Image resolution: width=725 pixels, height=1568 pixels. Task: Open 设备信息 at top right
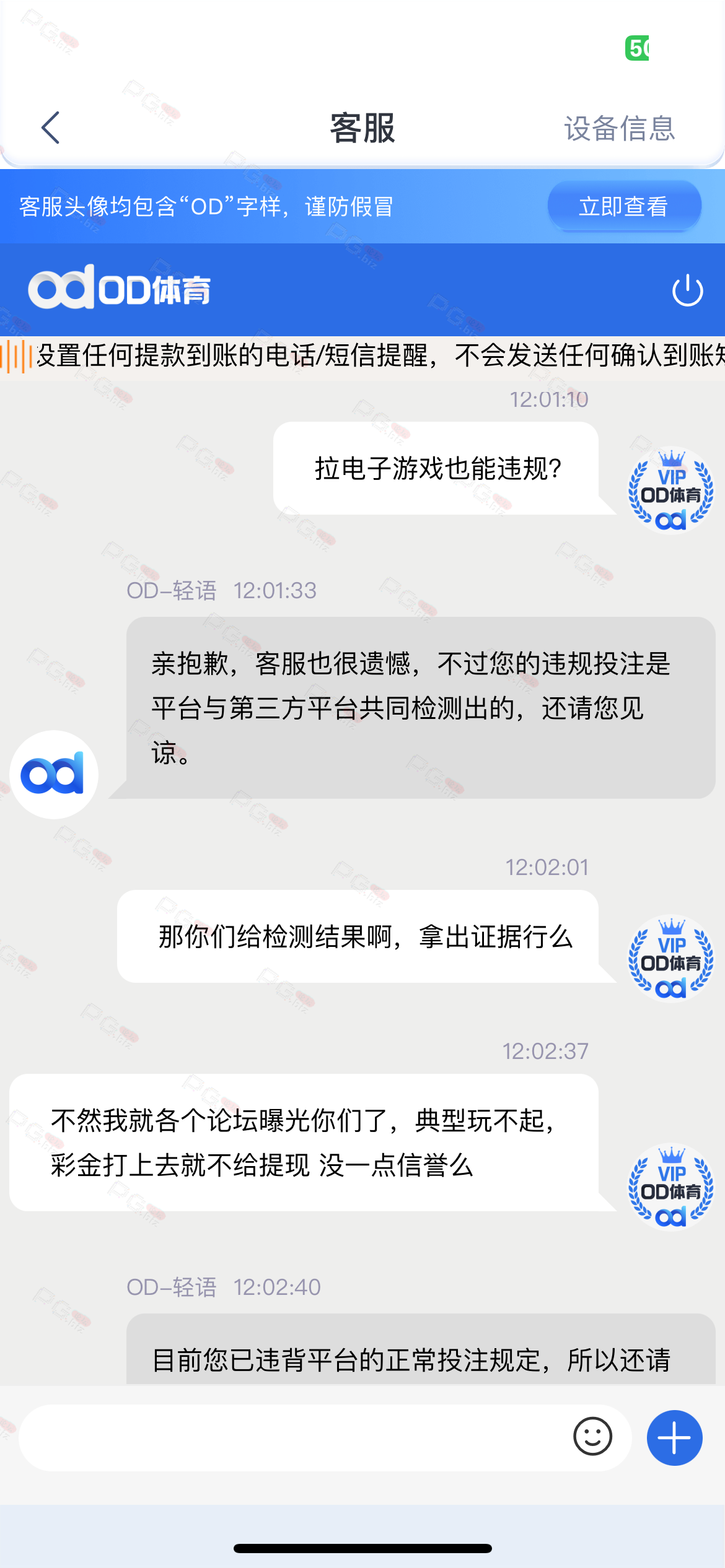619,129
